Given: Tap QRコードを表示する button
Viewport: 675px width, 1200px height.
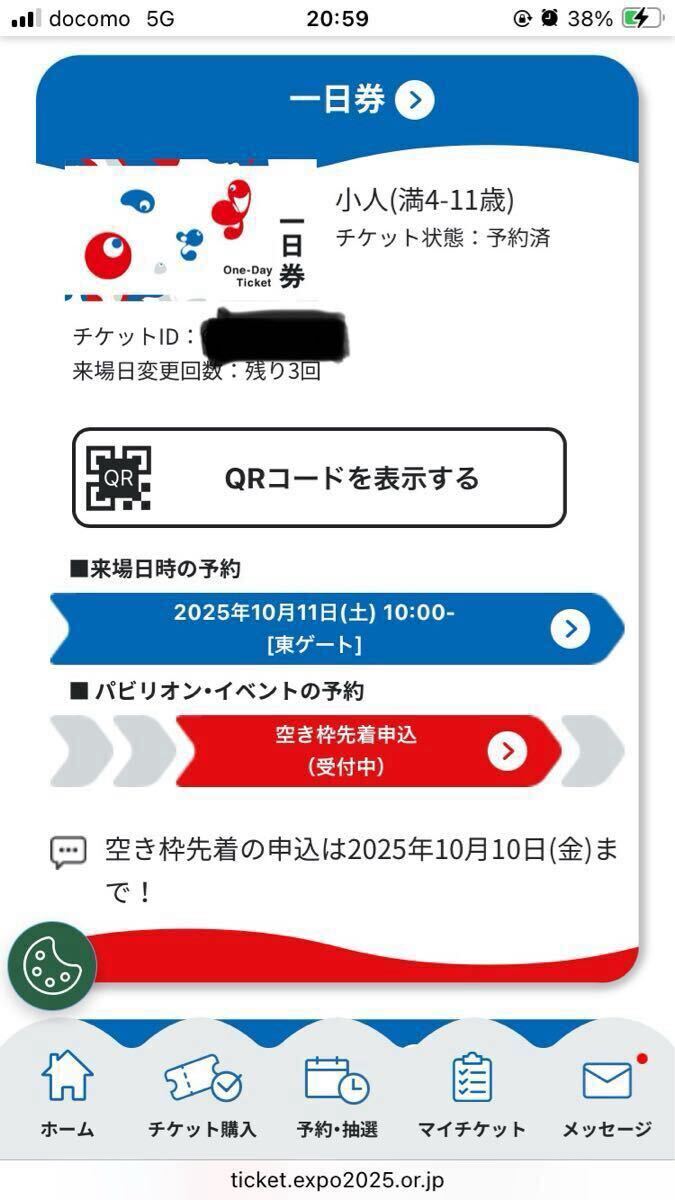Looking at the screenshot, I should click(319, 478).
